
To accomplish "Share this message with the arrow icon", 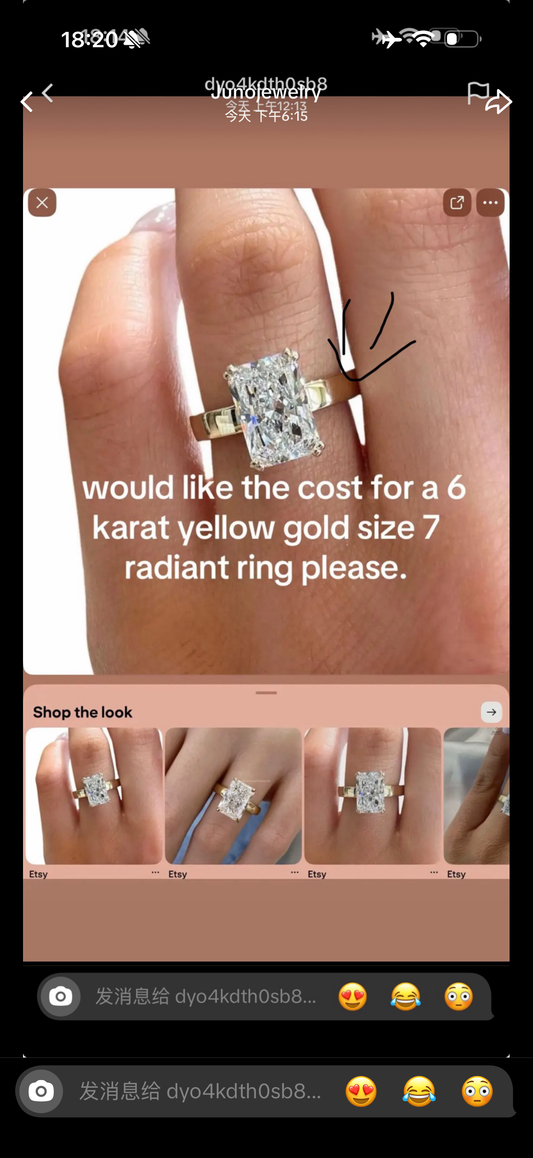I will tap(498, 102).
